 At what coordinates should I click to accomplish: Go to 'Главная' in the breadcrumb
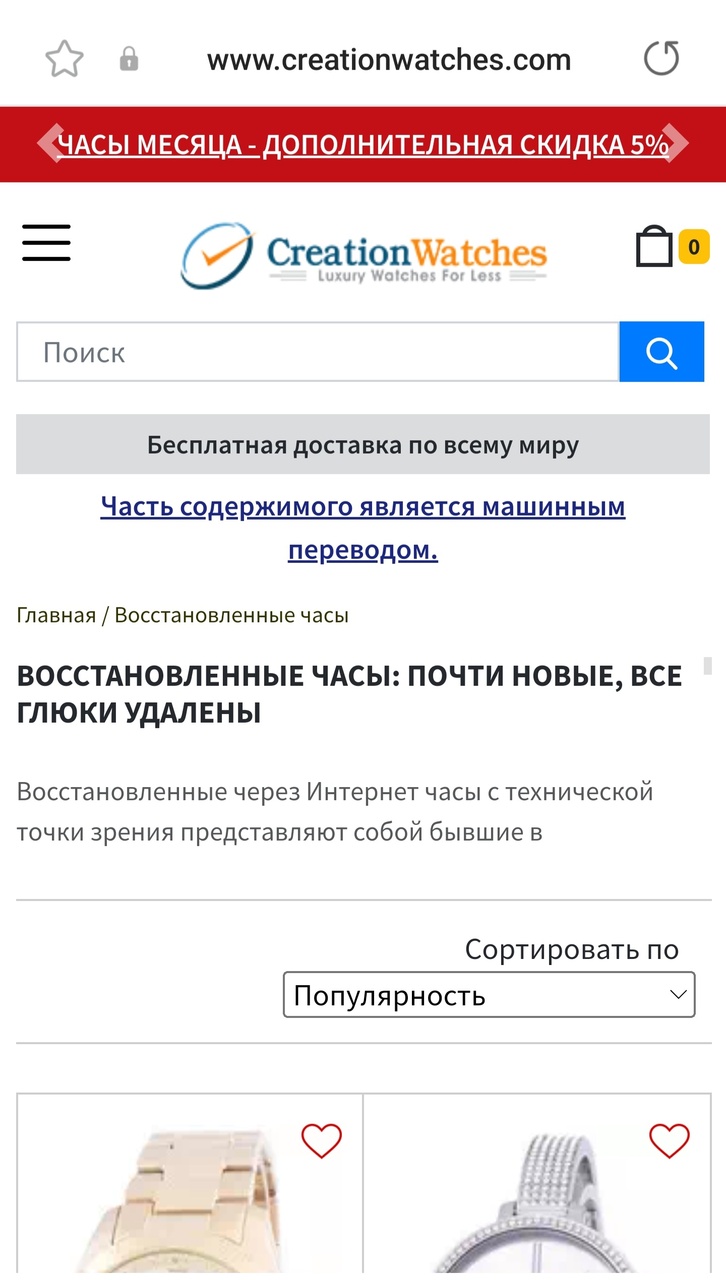pos(56,615)
